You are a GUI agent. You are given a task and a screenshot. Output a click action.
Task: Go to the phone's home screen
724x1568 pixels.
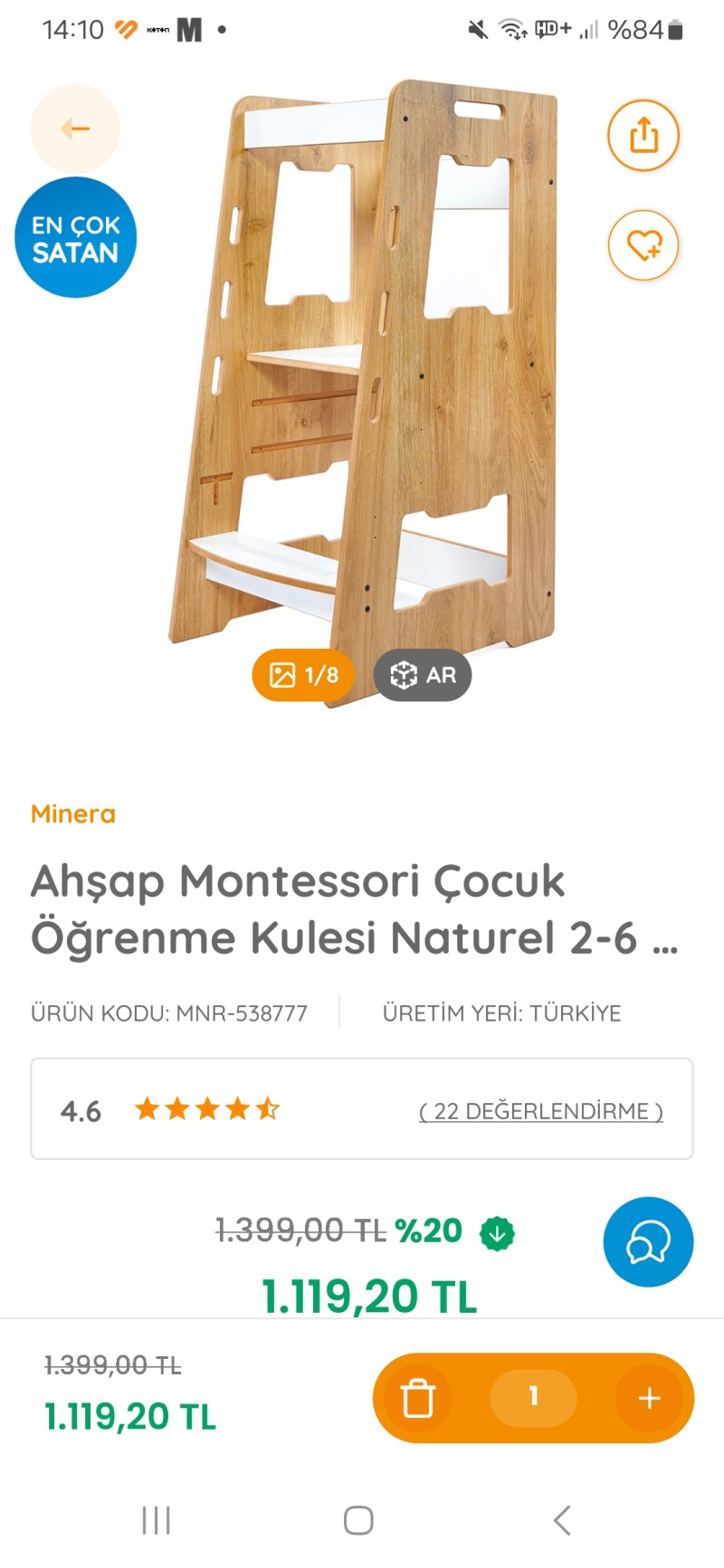(x=358, y=1520)
